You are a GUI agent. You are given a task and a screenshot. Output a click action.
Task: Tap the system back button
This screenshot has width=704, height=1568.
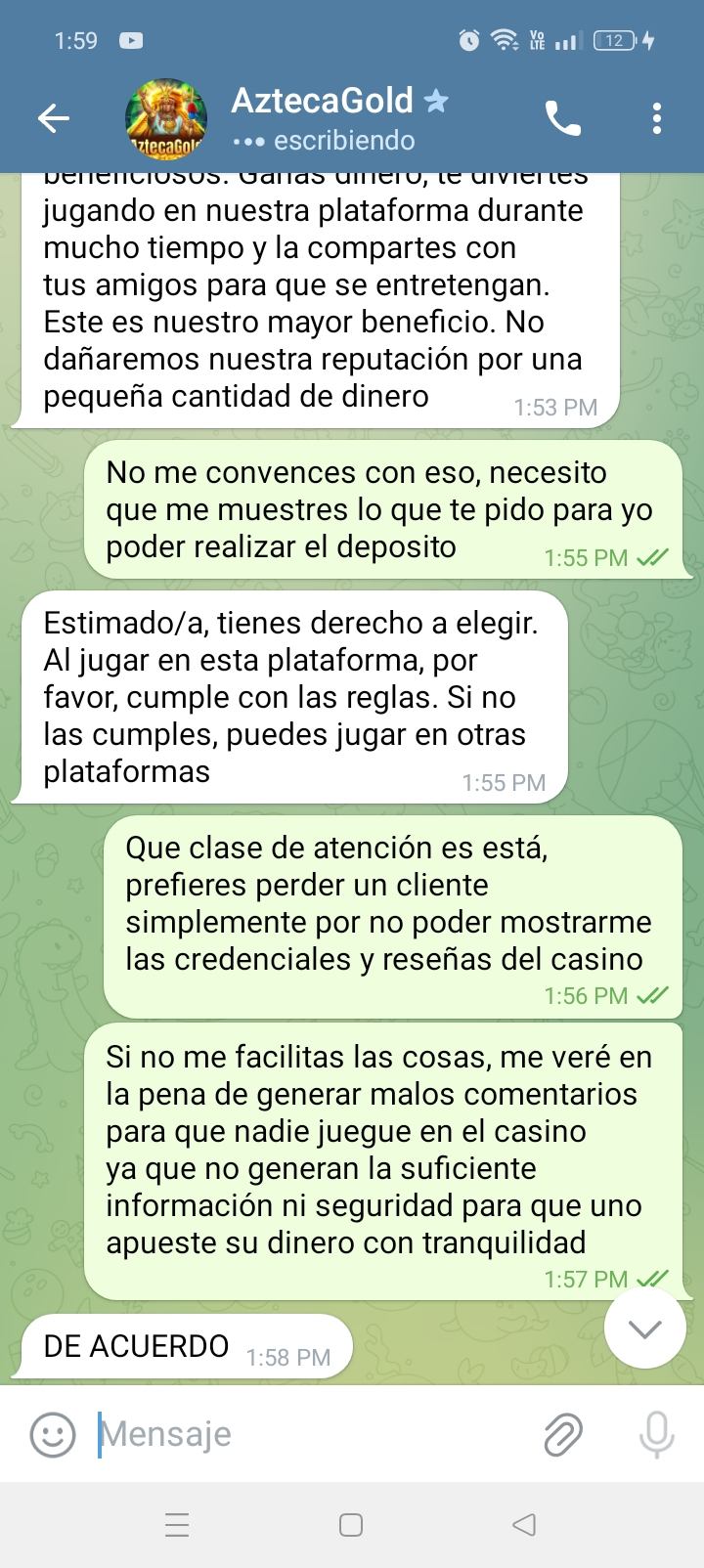(524, 1524)
